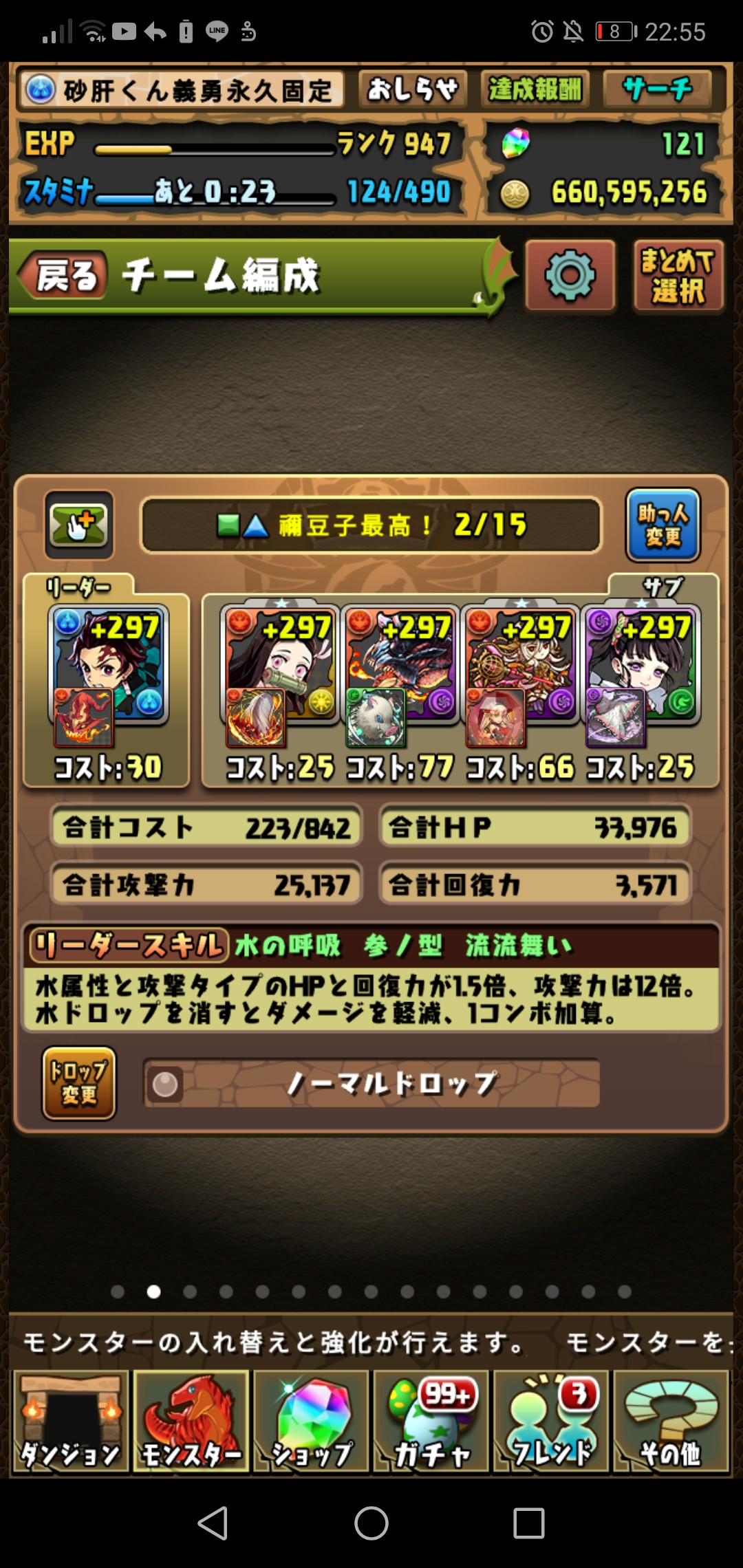Open the おしらせ notices
743x1568 pixels.
coord(412,89)
